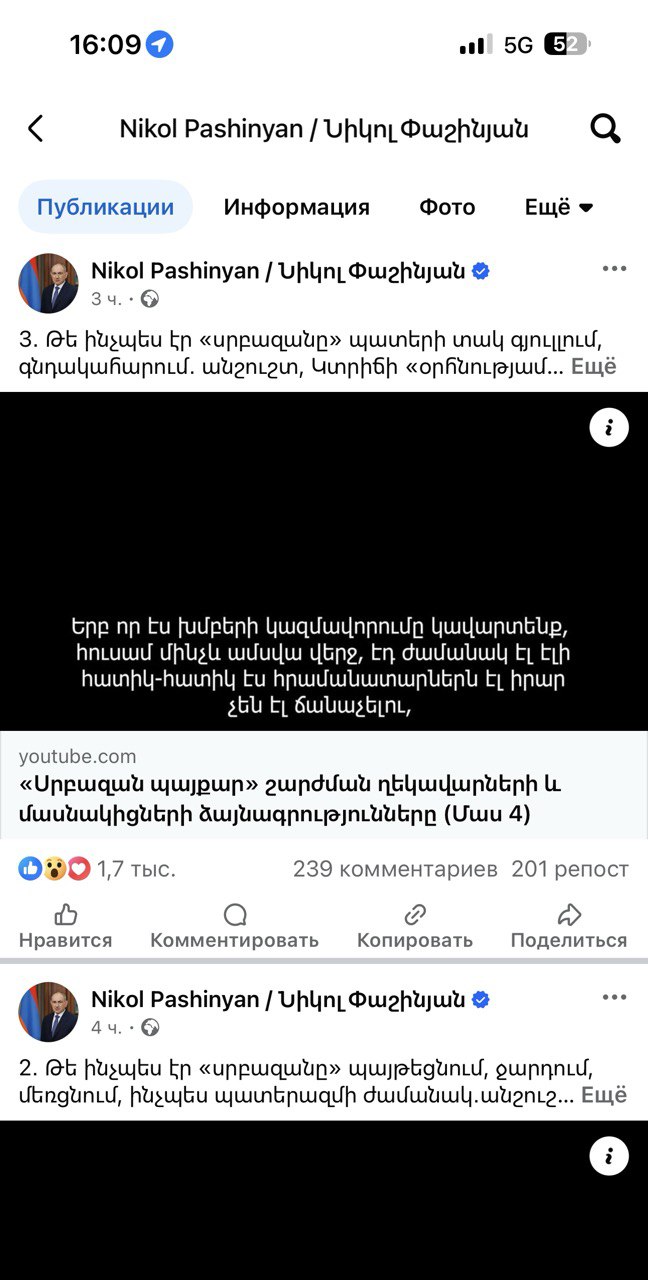
Task: Expand full text of the 3 ч. post
Action: click(x=593, y=366)
